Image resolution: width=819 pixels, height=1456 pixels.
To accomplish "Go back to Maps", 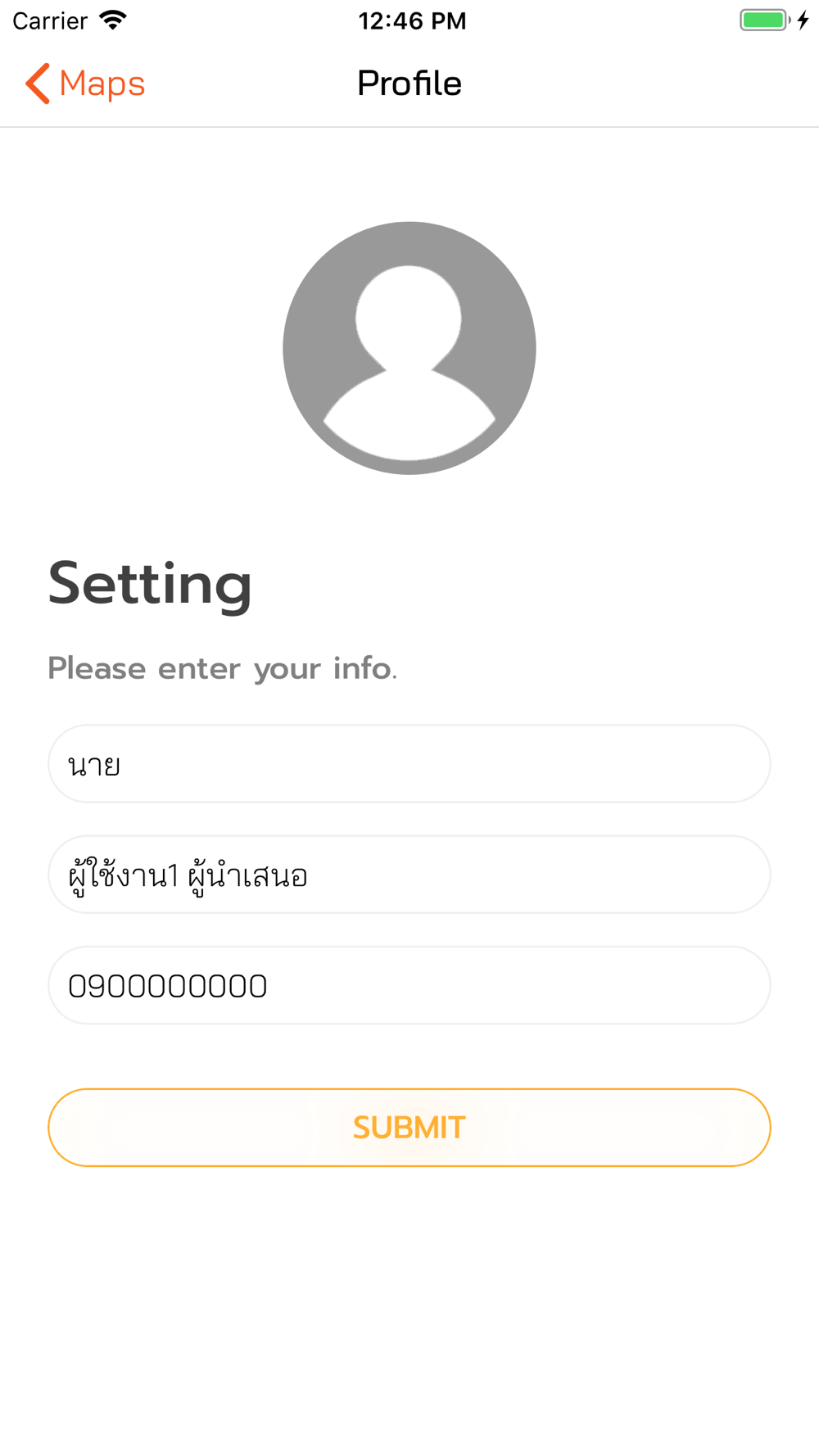I will coord(85,84).
